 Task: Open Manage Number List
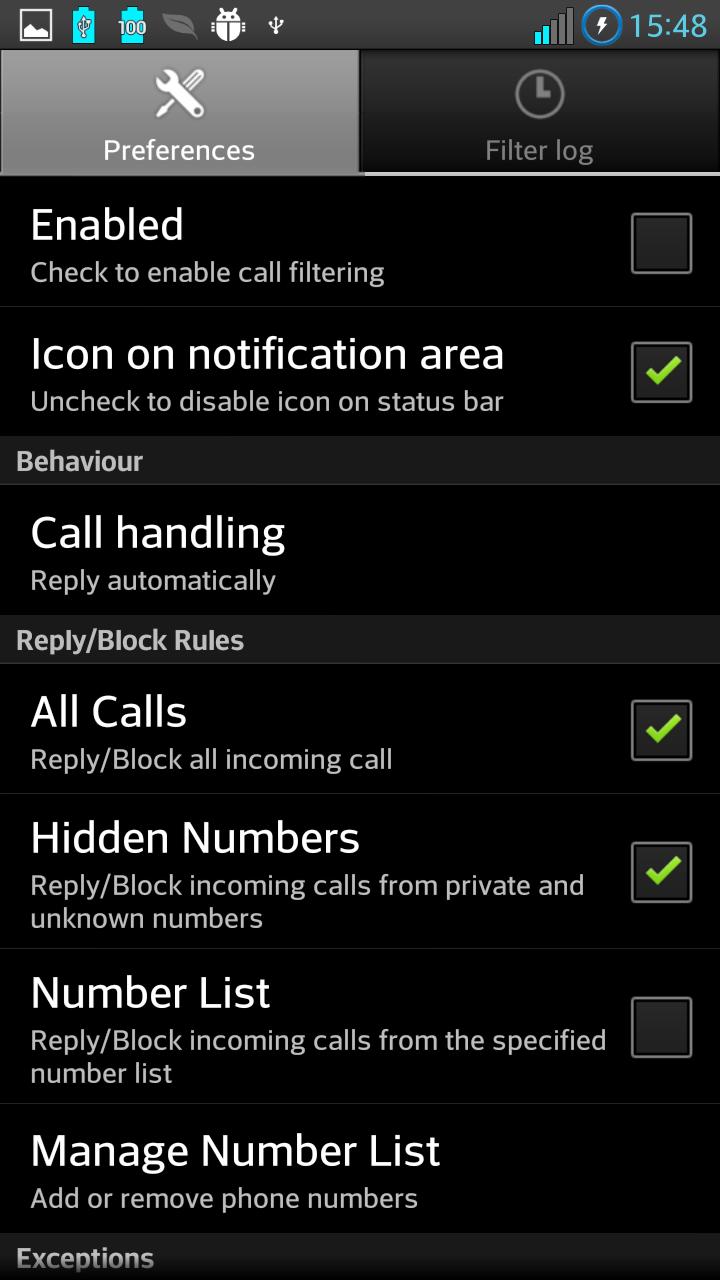[360, 1169]
